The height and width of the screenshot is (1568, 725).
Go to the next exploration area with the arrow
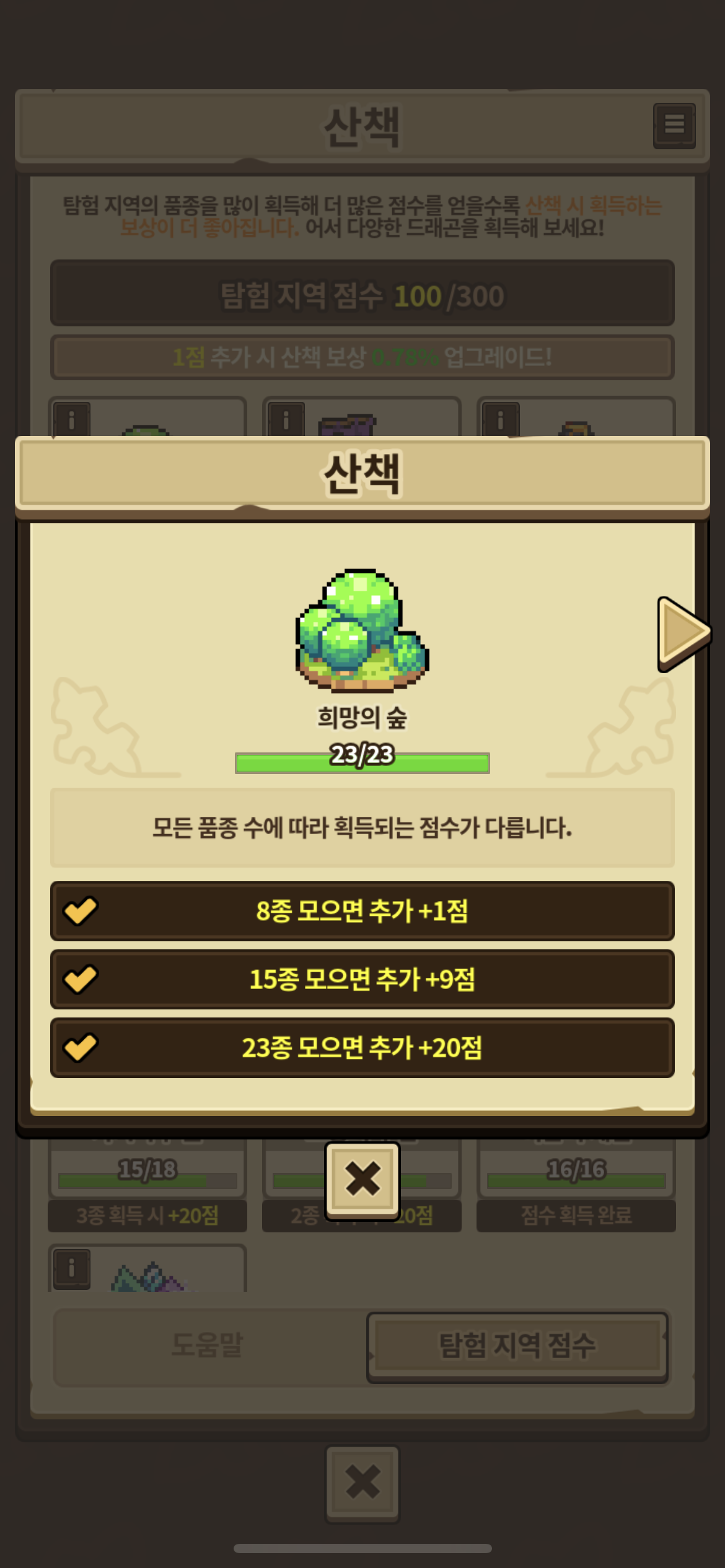point(682,634)
